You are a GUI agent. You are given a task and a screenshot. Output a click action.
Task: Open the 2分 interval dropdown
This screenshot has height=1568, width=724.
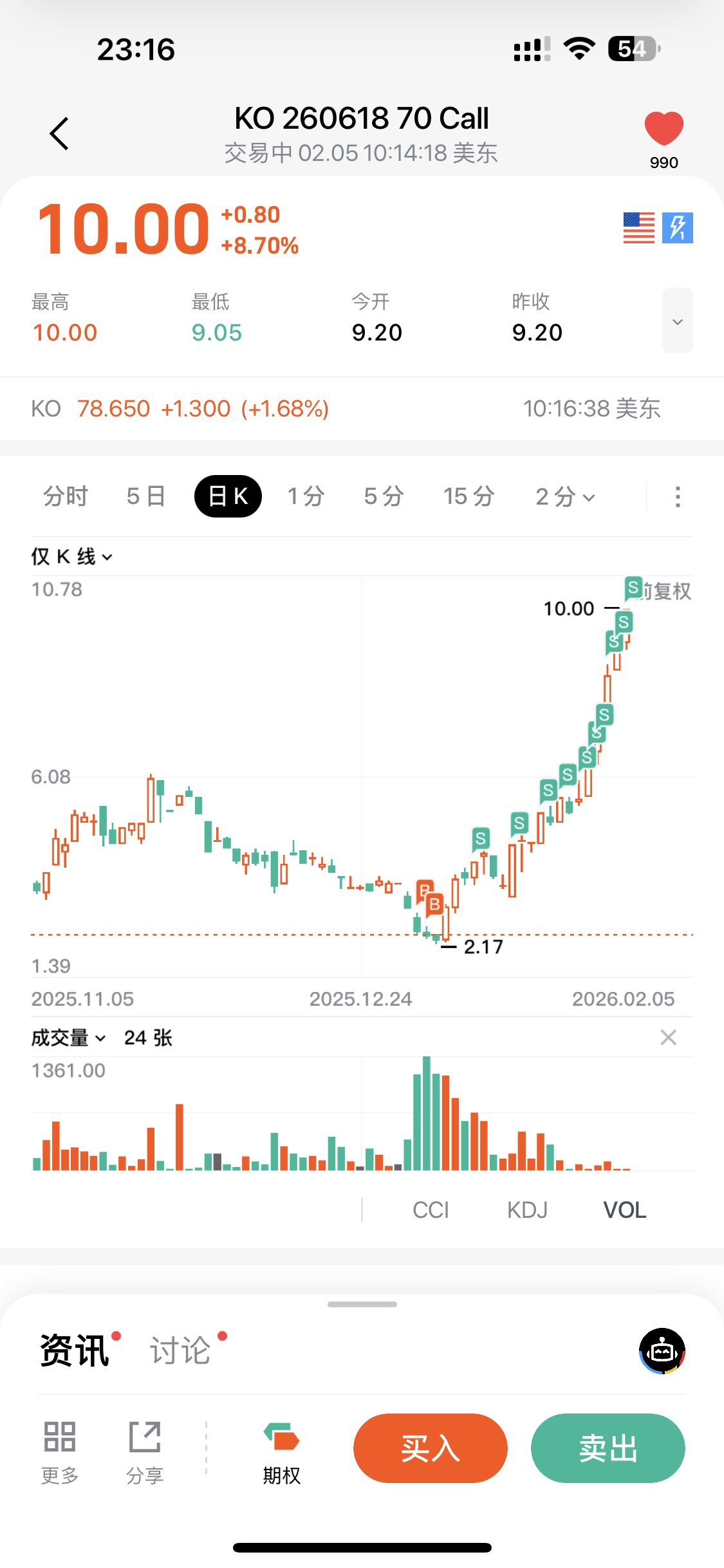pos(565,496)
